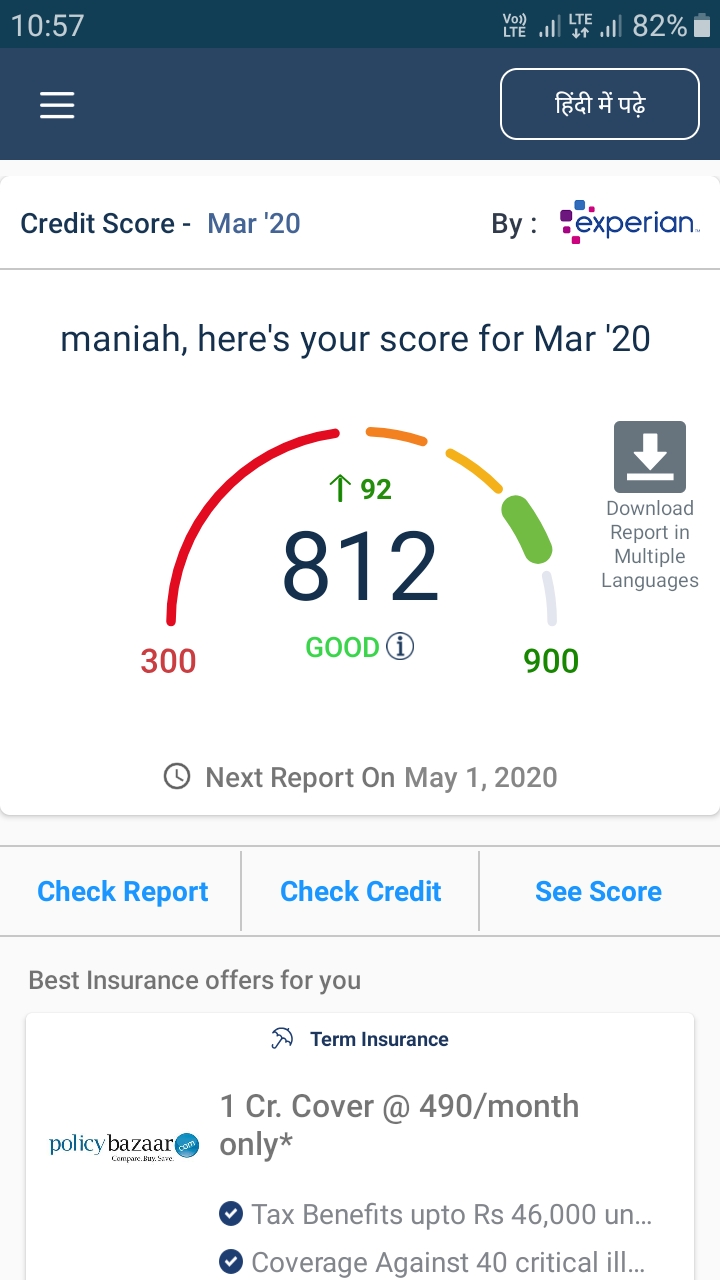Open the Policybazaar term insurance offer

pyautogui.click(x=360, y=1146)
